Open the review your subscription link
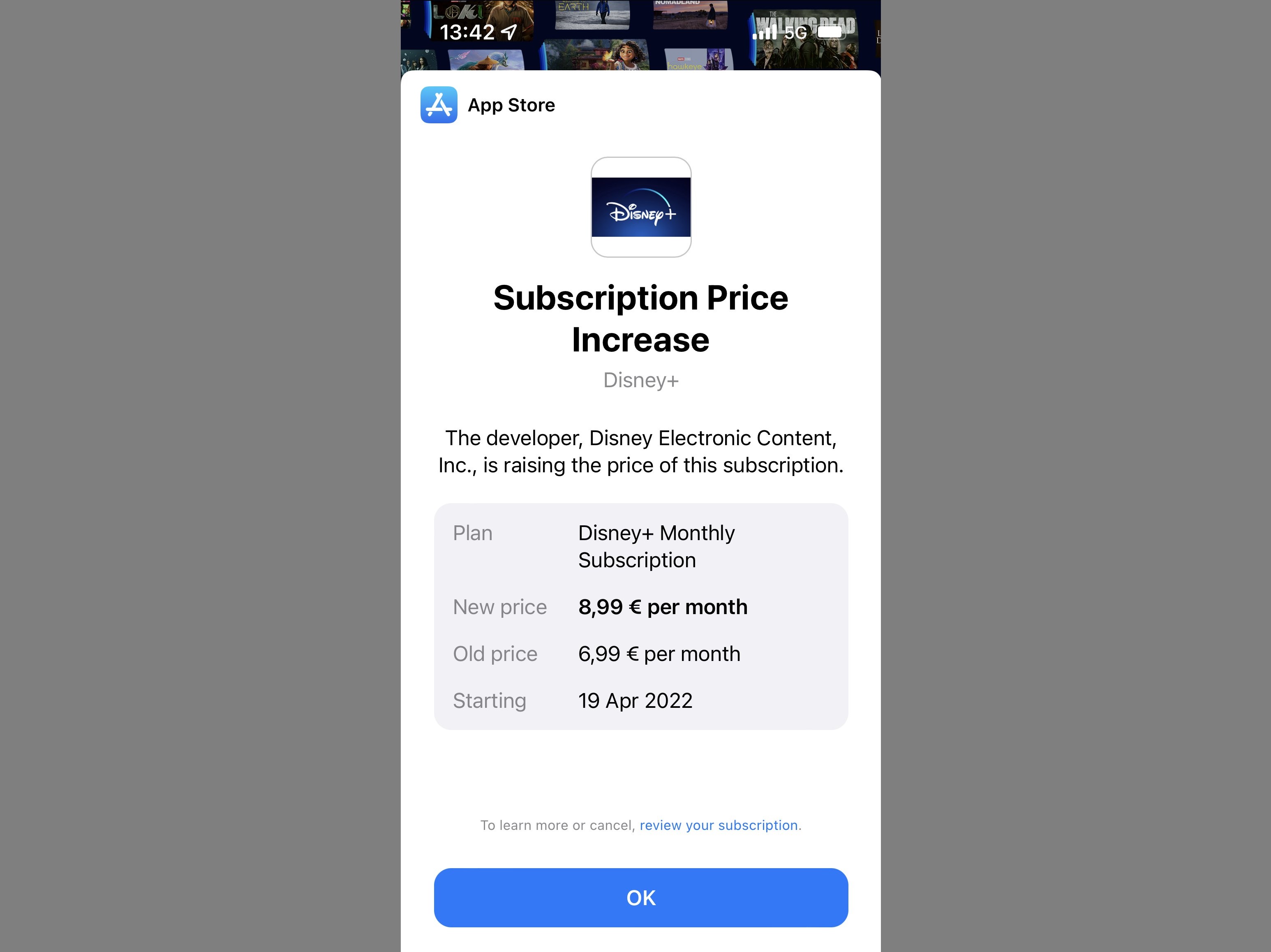 point(718,825)
